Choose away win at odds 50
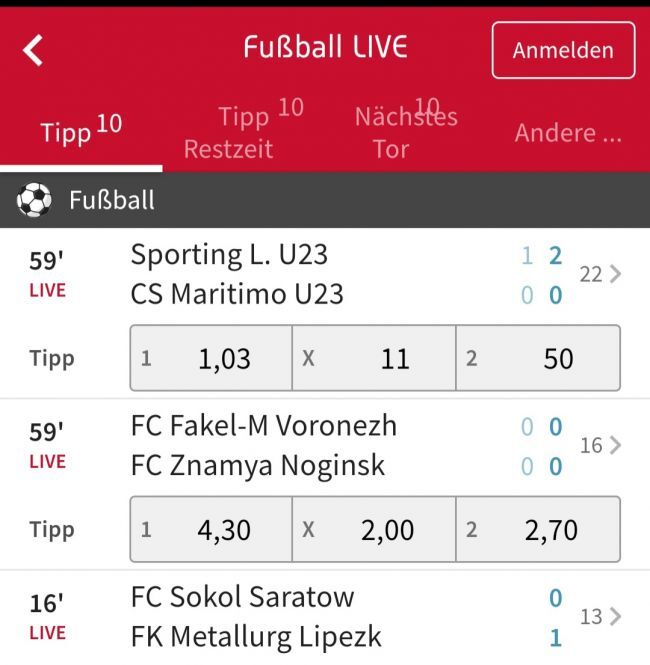 (537, 358)
